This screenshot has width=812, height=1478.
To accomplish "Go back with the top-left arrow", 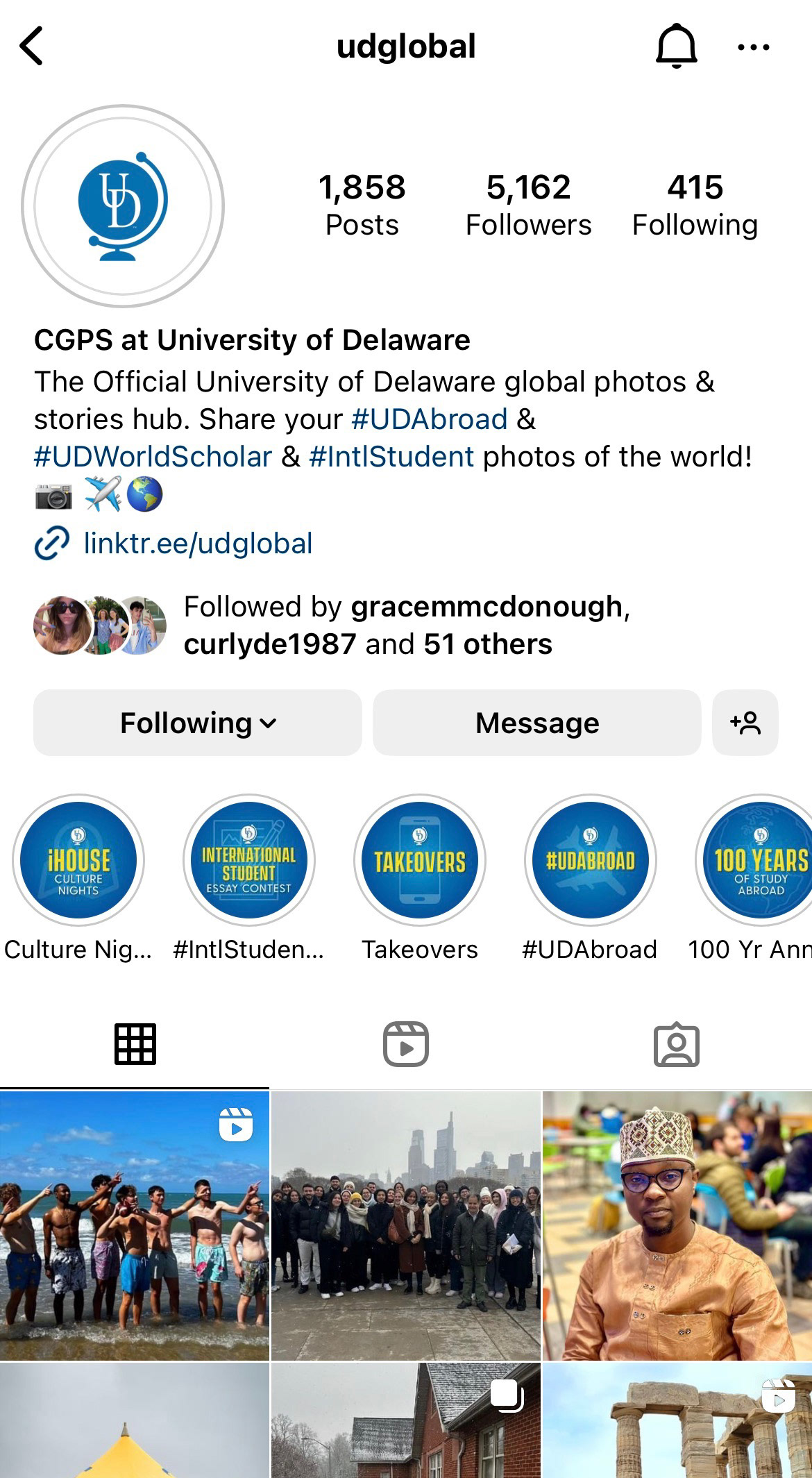I will (x=31, y=46).
